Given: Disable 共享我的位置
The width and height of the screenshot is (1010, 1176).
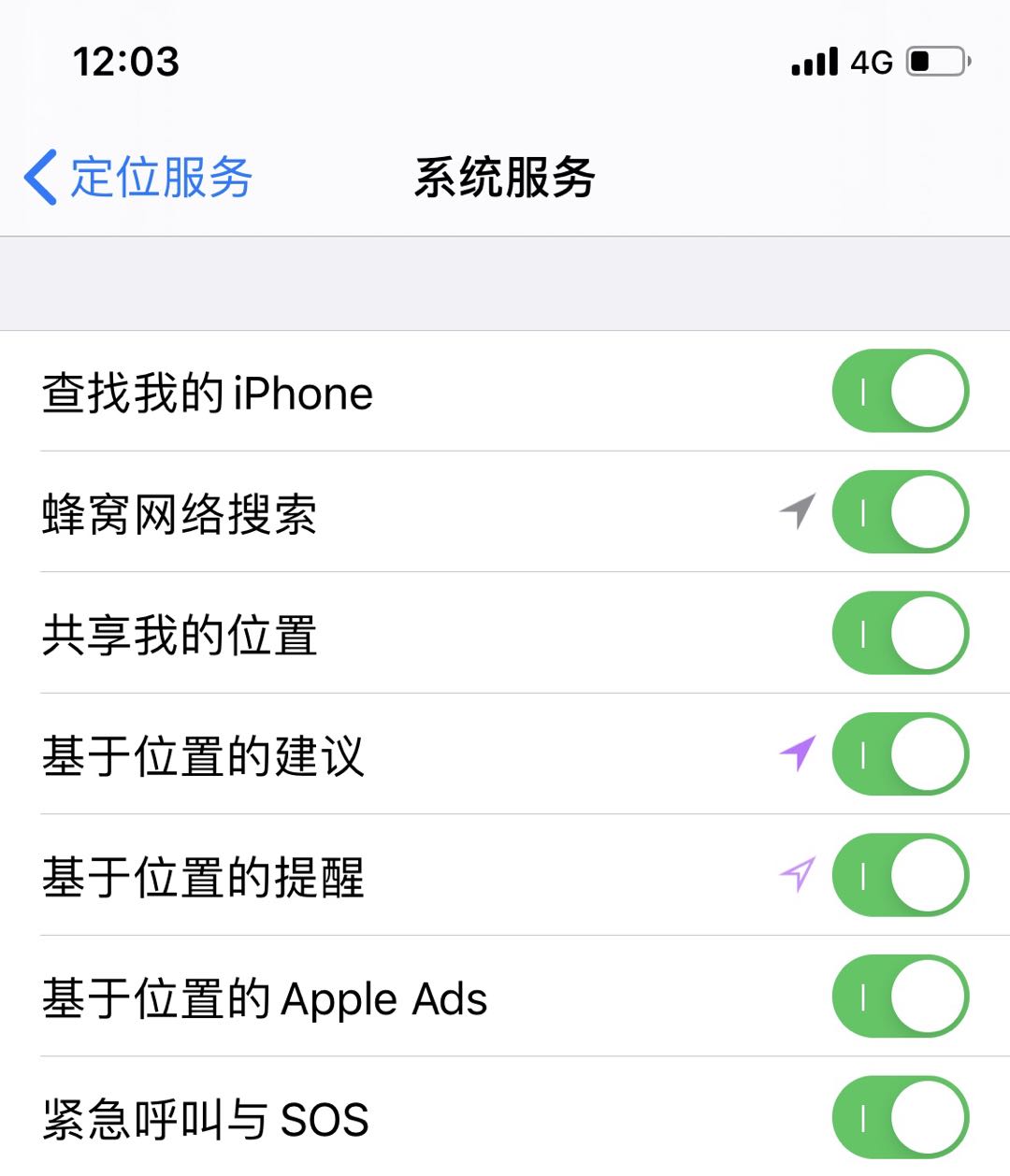Looking at the screenshot, I should click(x=898, y=633).
